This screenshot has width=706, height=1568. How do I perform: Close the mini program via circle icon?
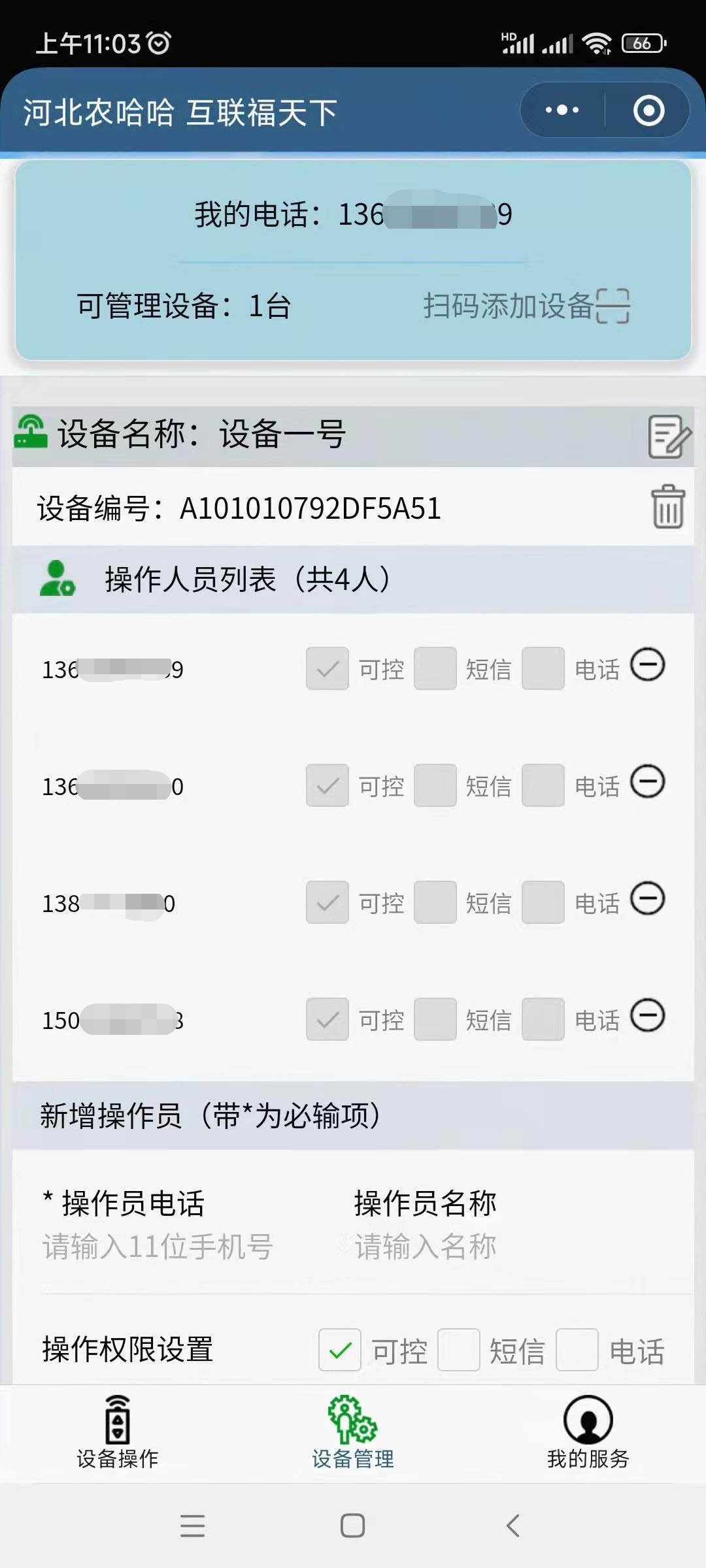[x=648, y=110]
